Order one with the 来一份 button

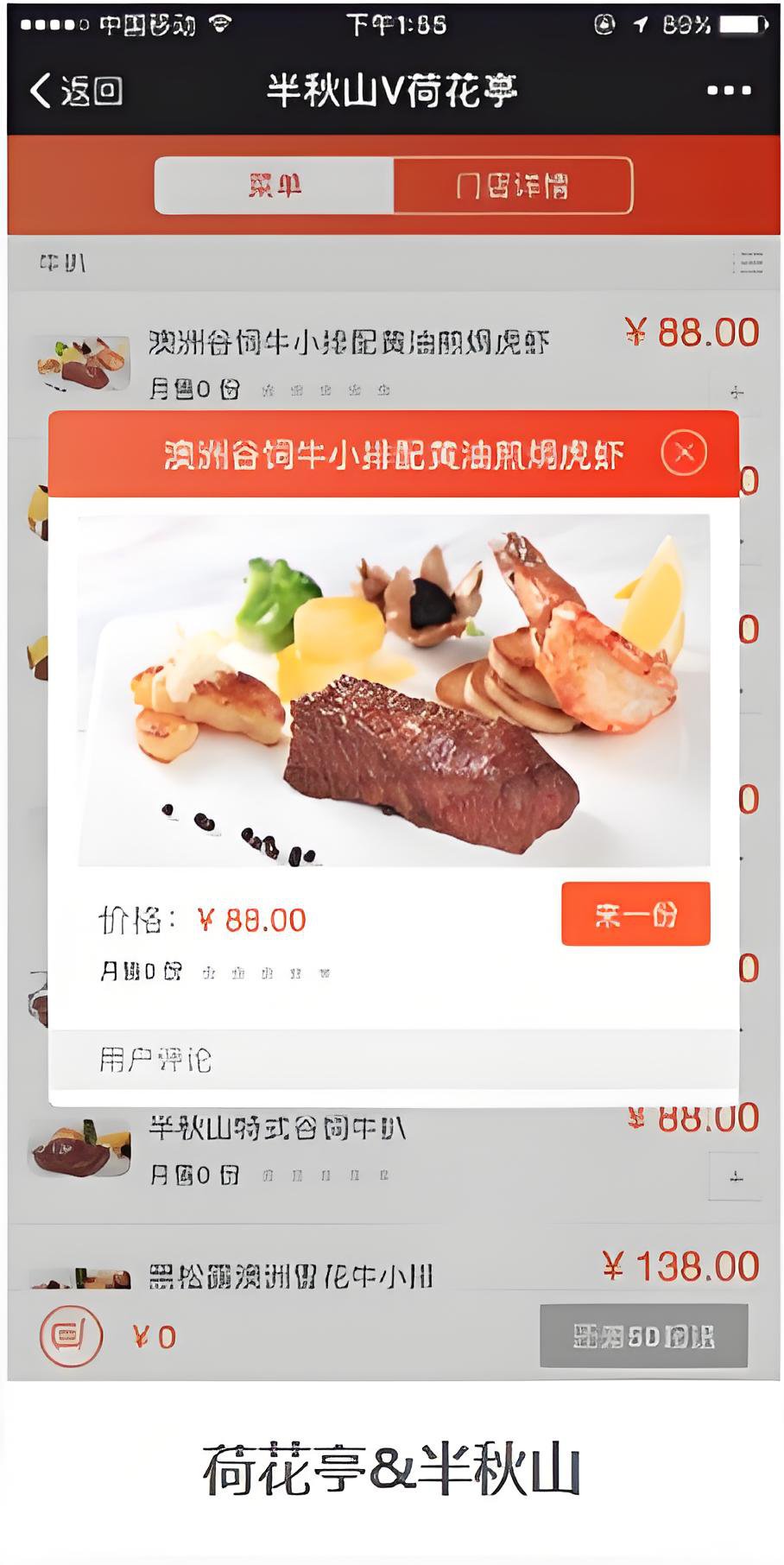coord(635,914)
